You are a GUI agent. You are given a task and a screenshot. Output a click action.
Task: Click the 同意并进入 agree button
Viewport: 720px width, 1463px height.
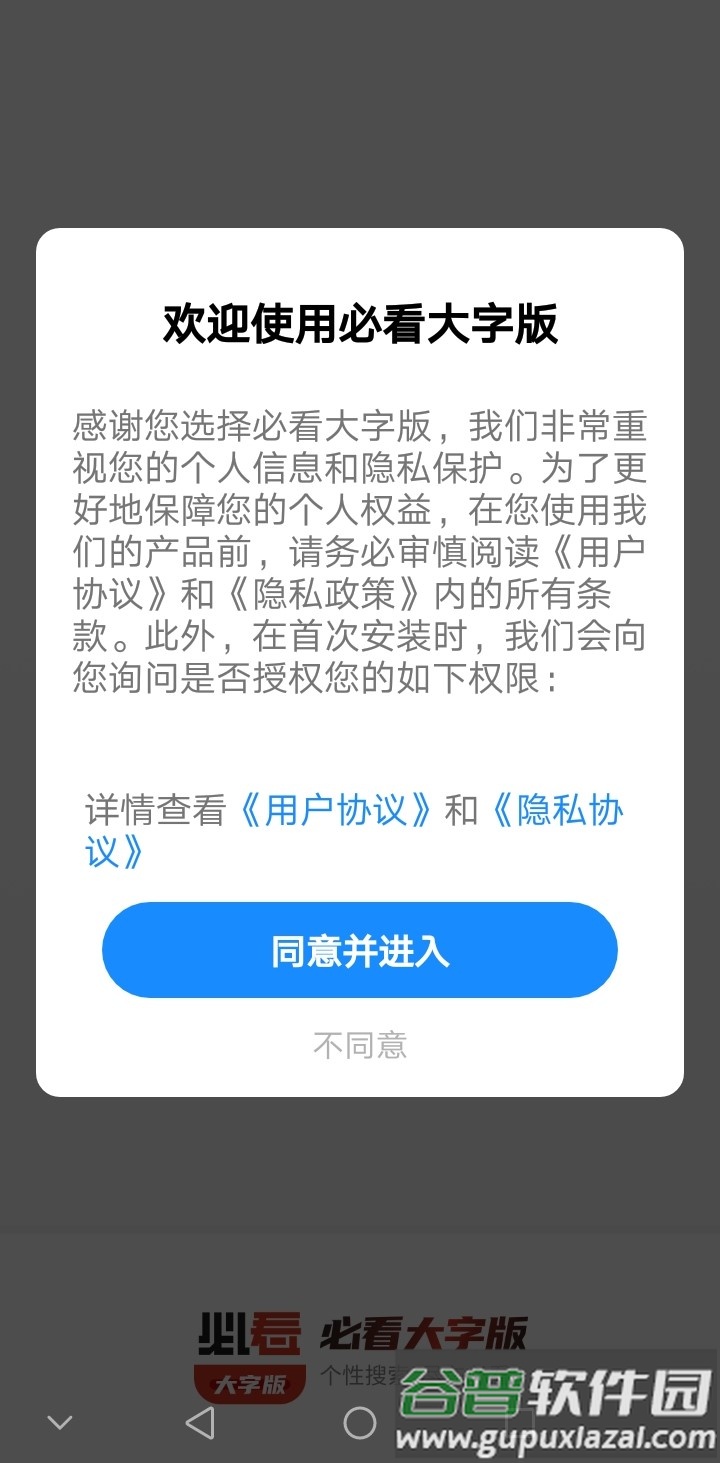(360, 950)
